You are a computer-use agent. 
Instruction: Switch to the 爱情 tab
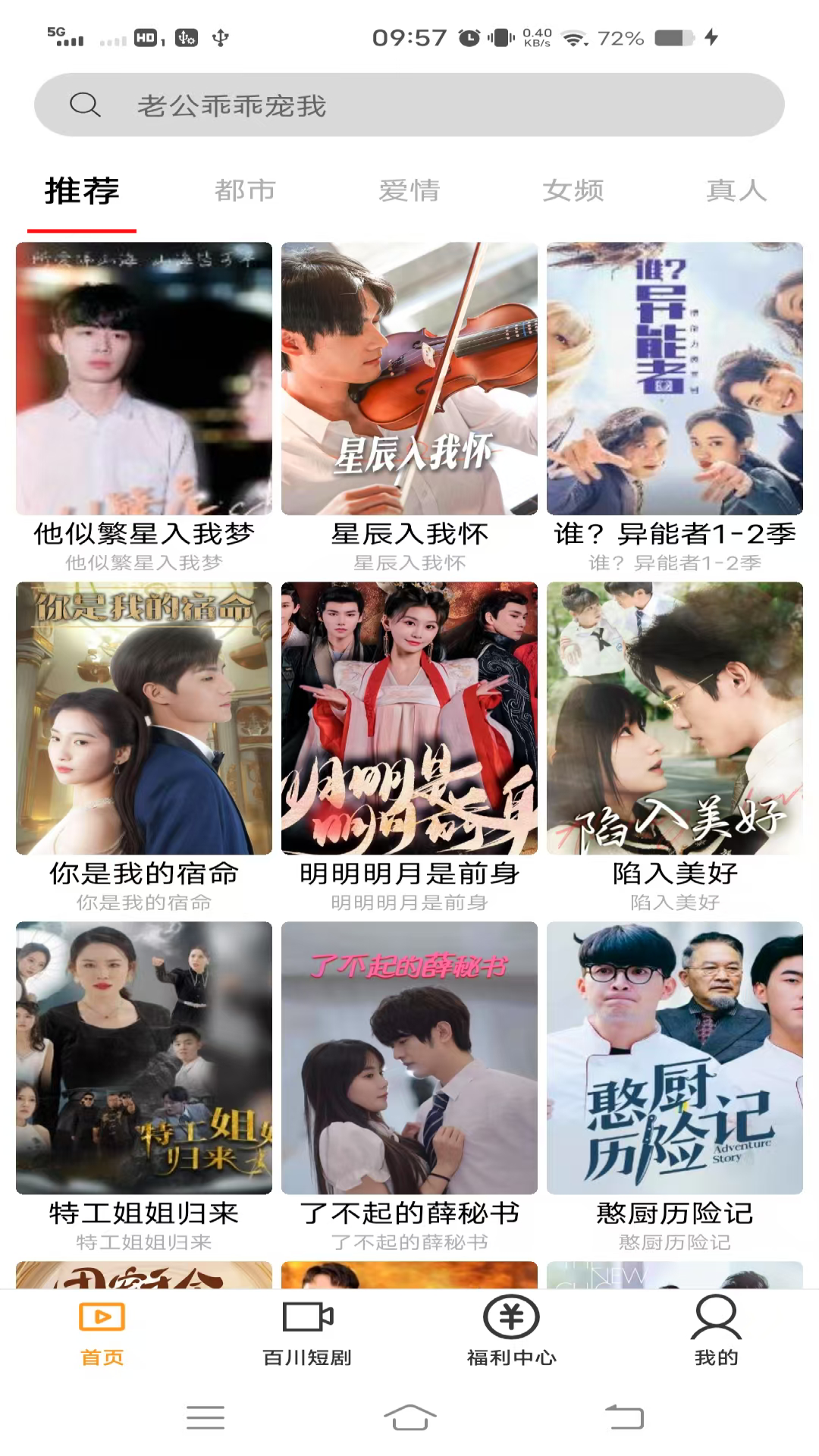coord(409,190)
